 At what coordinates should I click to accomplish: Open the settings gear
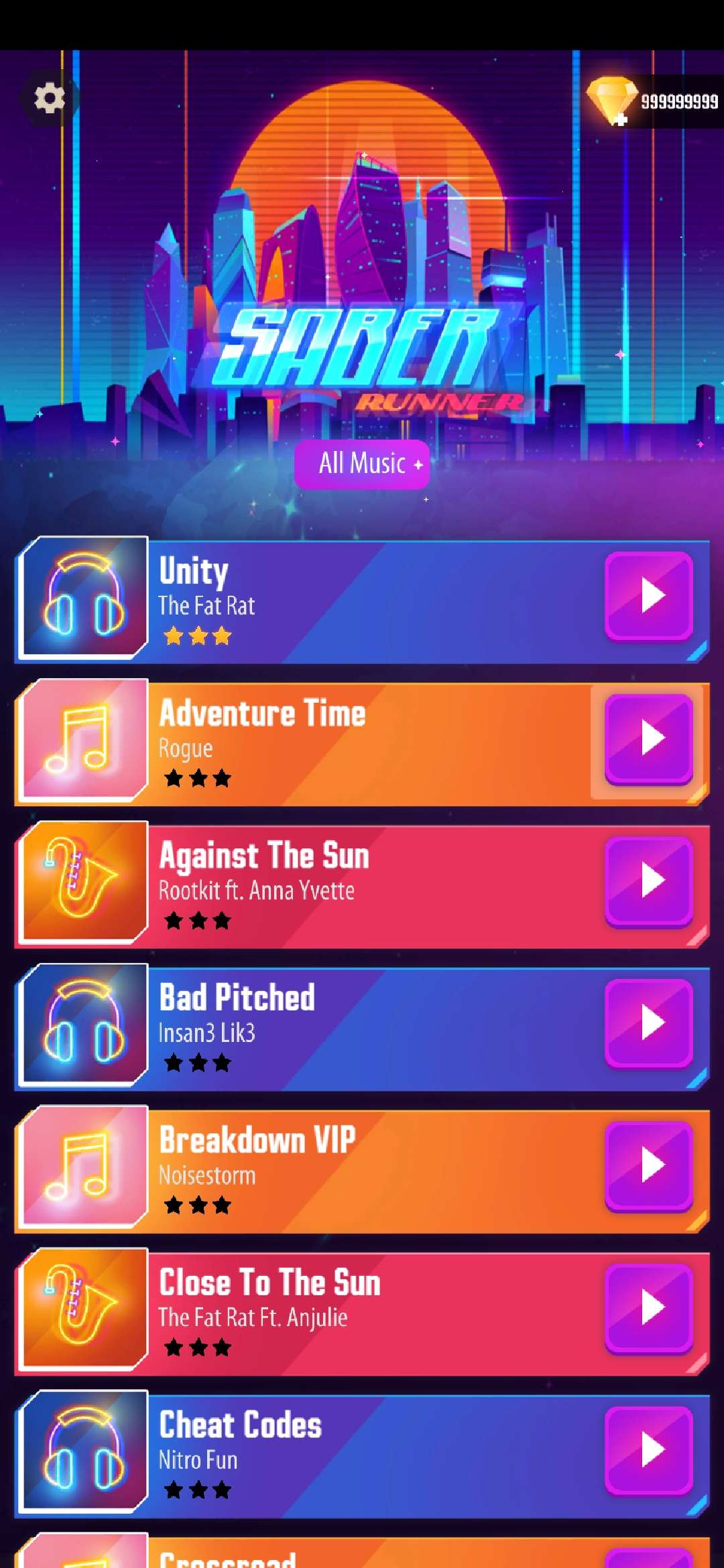(50, 99)
